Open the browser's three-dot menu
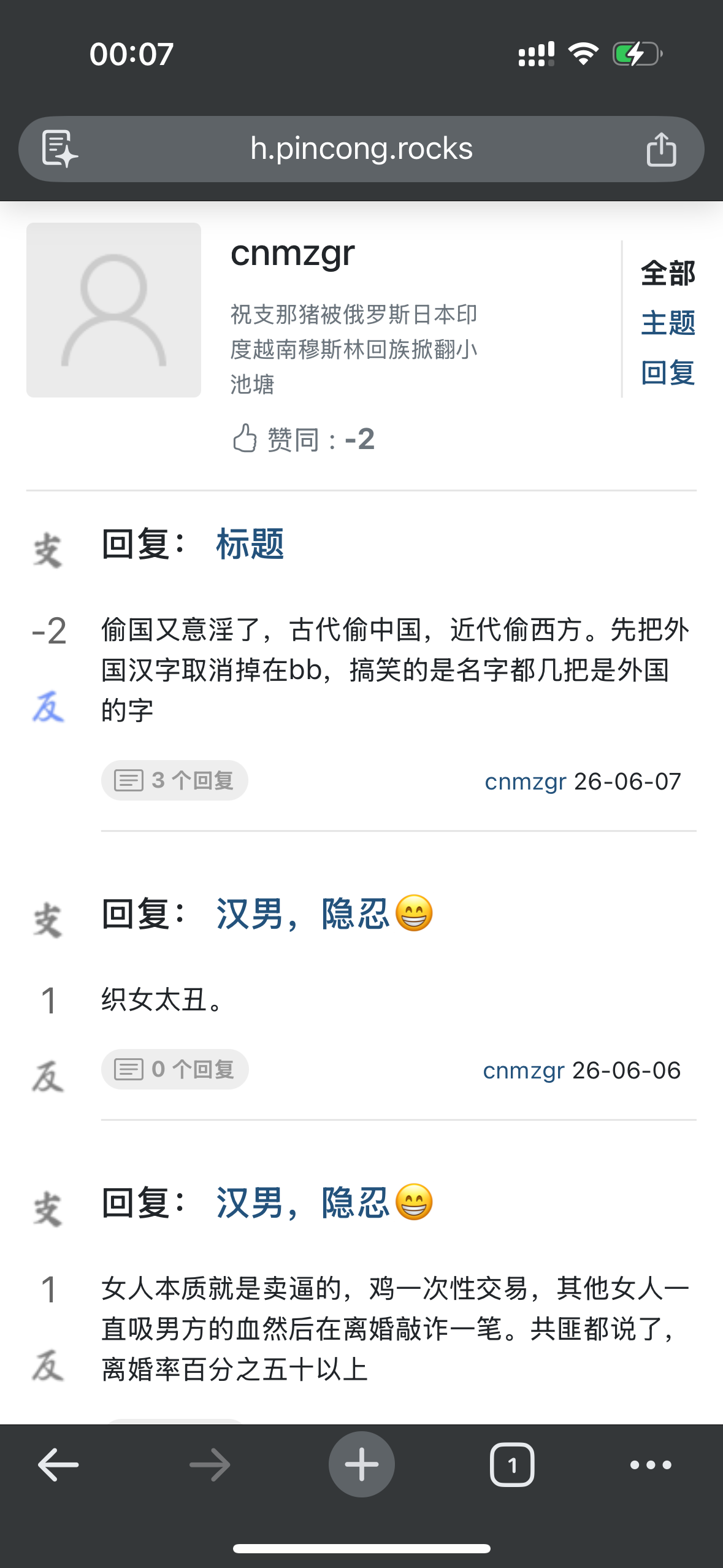The height and width of the screenshot is (1568, 723). coord(651,1465)
